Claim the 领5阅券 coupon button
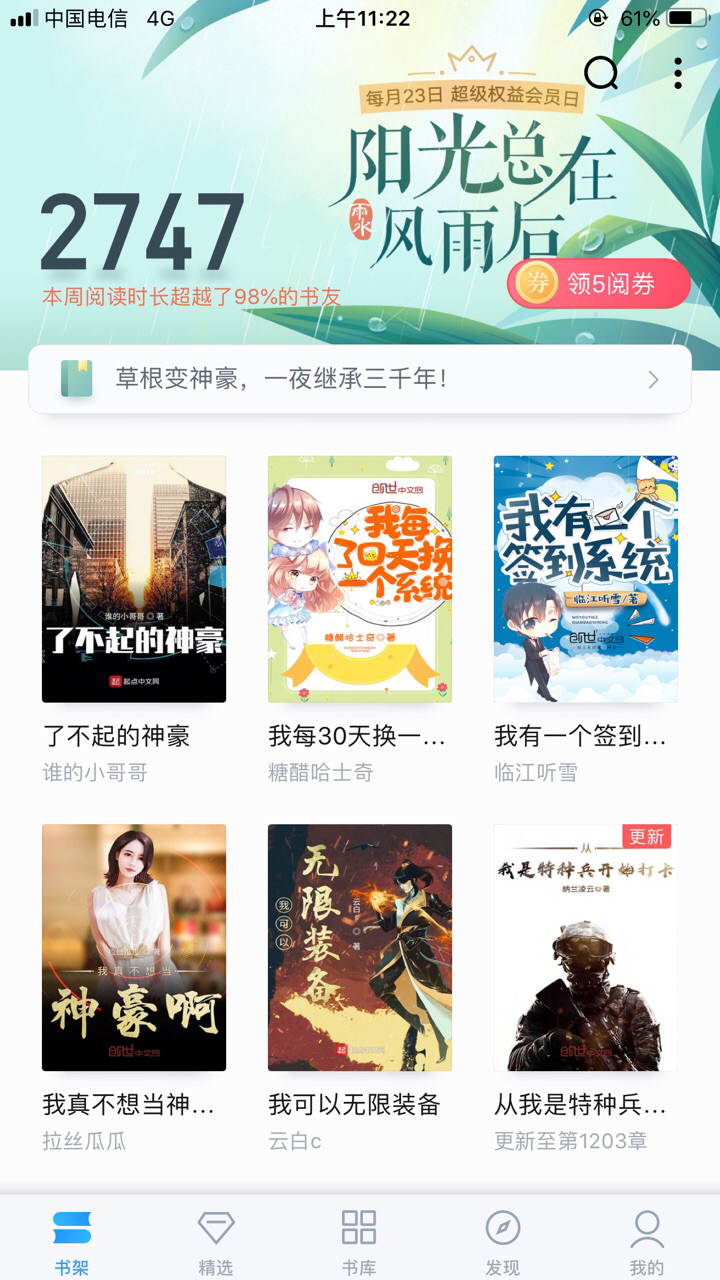Viewport: 720px width, 1280px height. click(599, 284)
